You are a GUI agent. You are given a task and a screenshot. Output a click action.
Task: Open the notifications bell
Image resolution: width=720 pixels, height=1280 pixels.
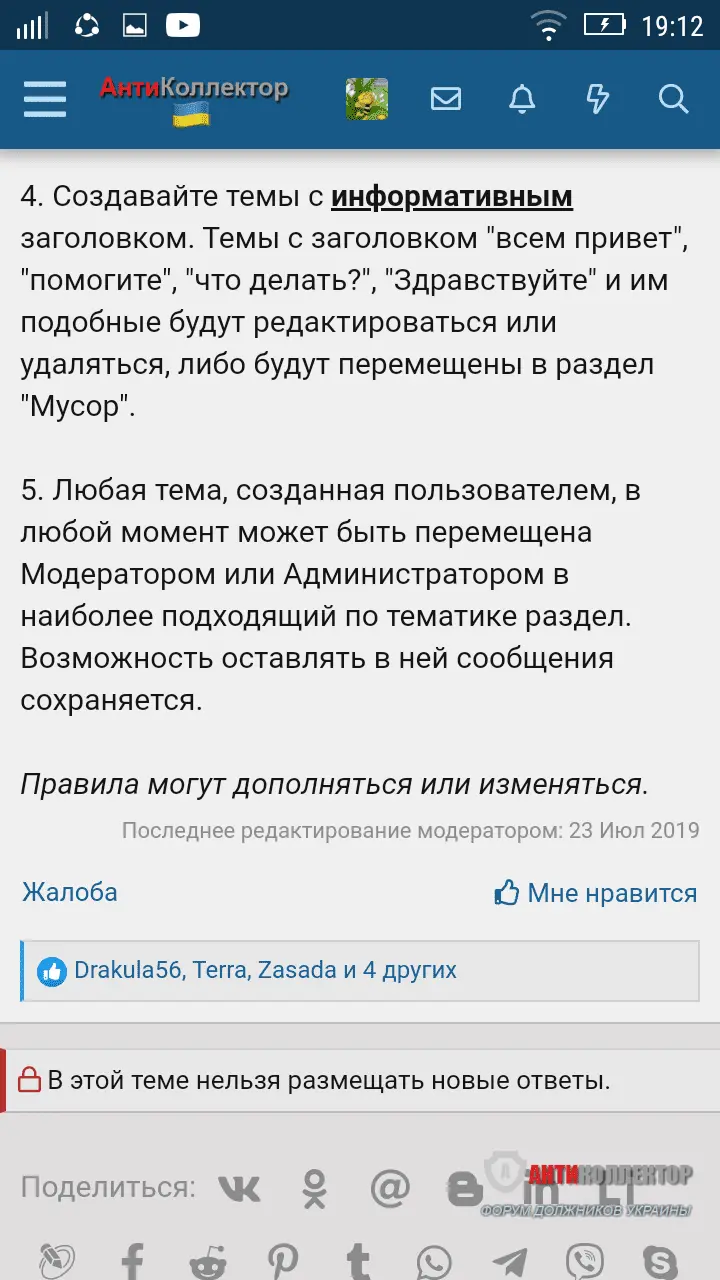pyautogui.click(x=521, y=99)
